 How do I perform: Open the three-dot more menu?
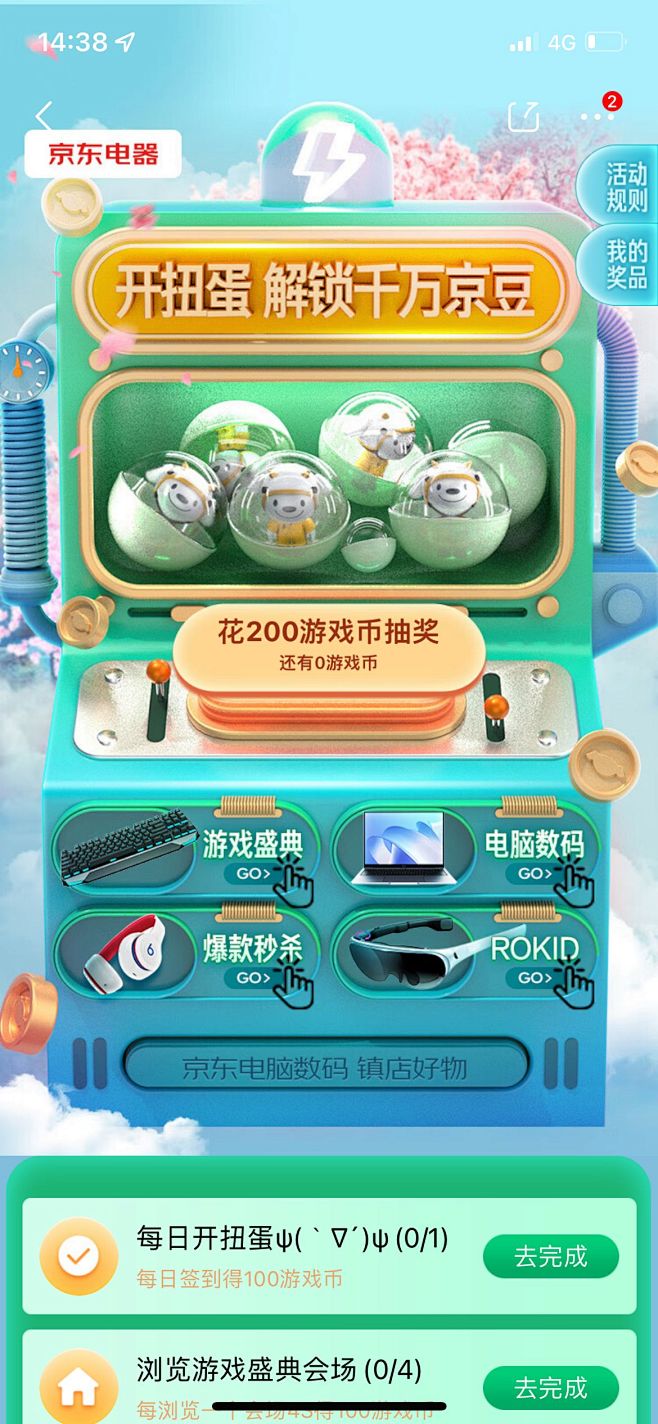click(597, 116)
